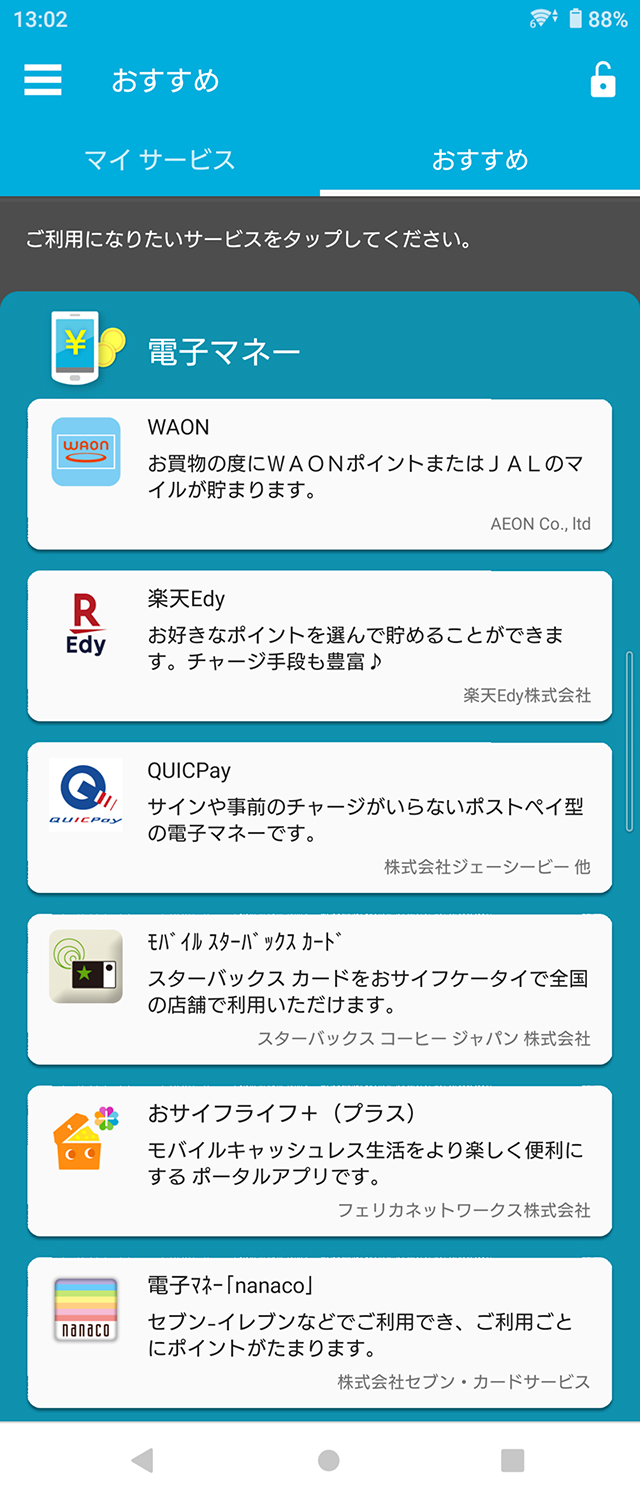Open the モバイル スターバックス カード entry

[x=319, y=989]
